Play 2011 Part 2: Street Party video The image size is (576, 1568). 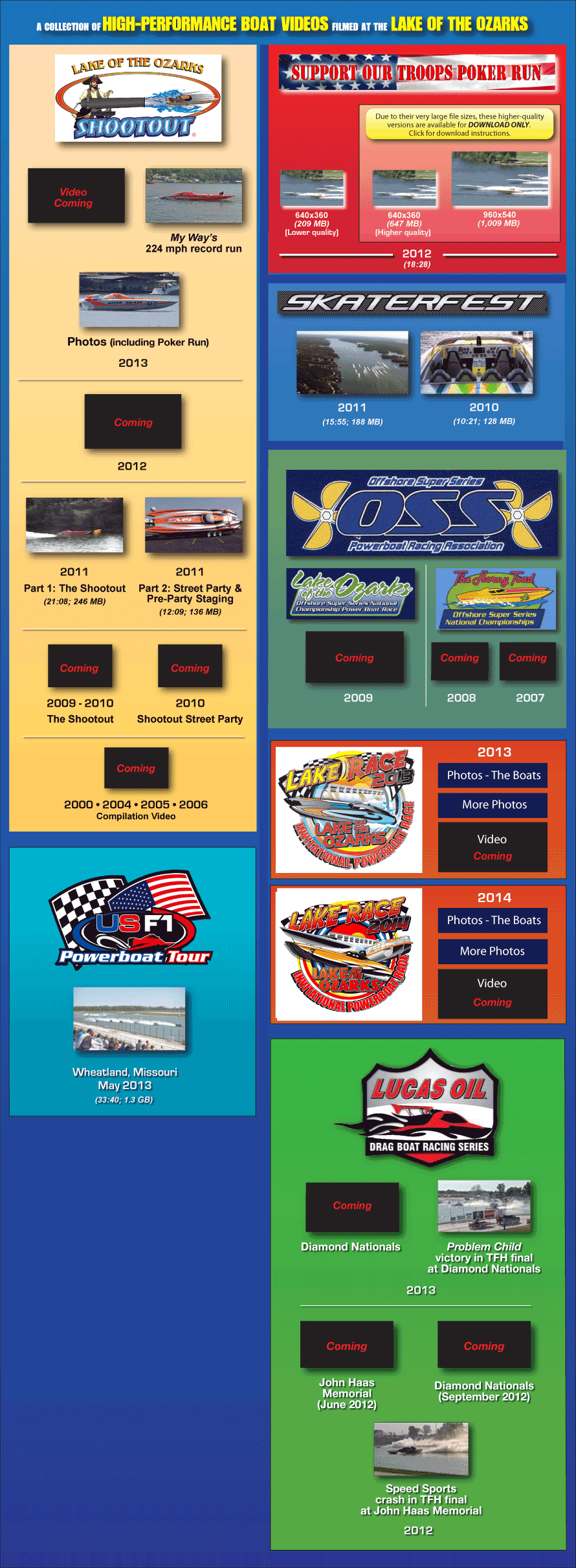click(x=194, y=525)
